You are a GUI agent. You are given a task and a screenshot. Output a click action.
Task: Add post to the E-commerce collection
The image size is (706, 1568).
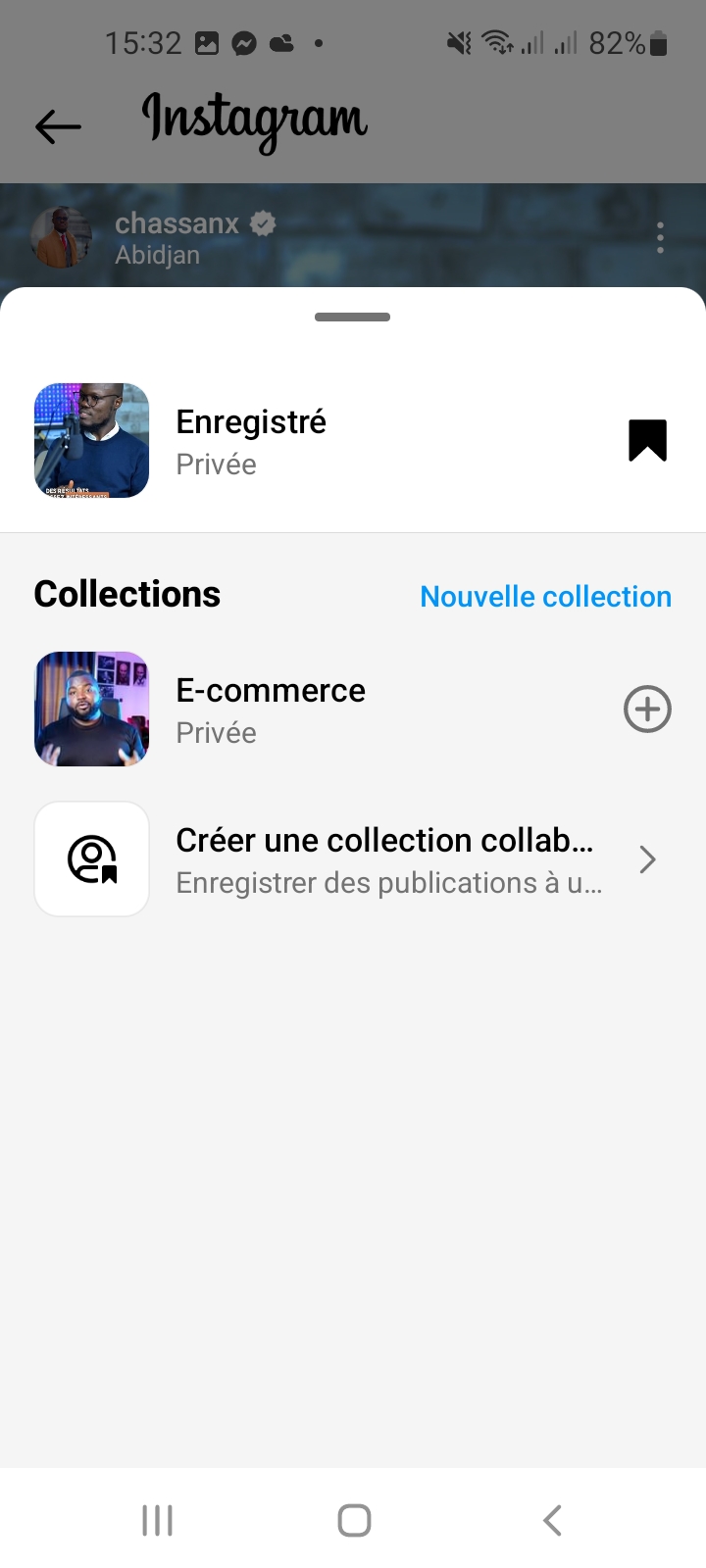(x=647, y=709)
